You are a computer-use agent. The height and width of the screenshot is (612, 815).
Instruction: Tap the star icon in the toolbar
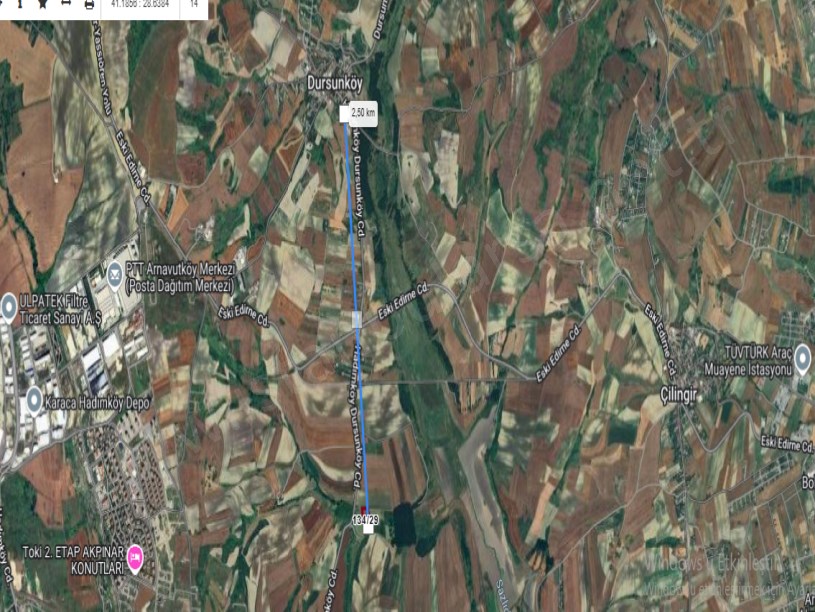coord(43,5)
